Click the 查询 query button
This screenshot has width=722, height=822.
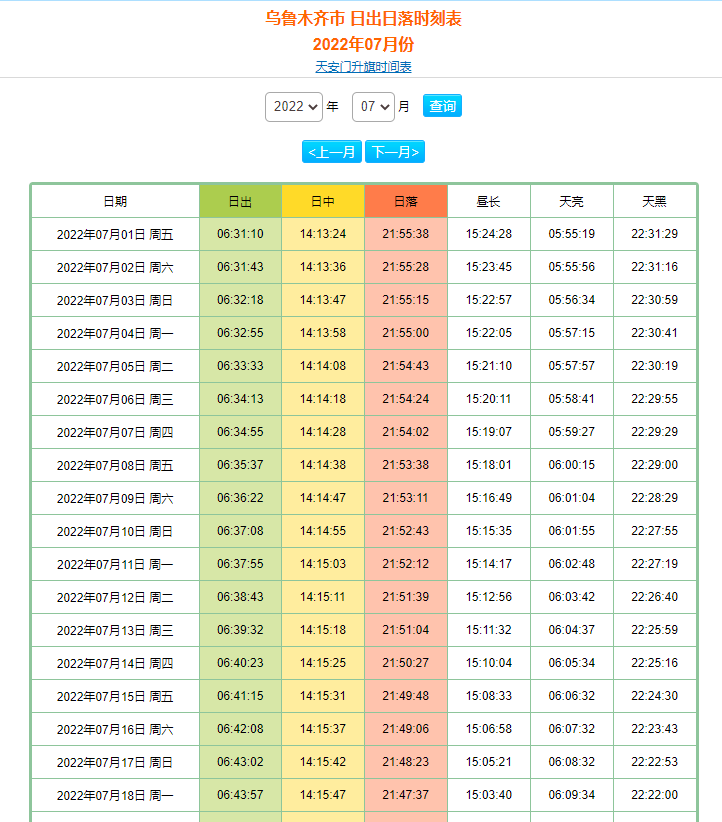coord(442,105)
